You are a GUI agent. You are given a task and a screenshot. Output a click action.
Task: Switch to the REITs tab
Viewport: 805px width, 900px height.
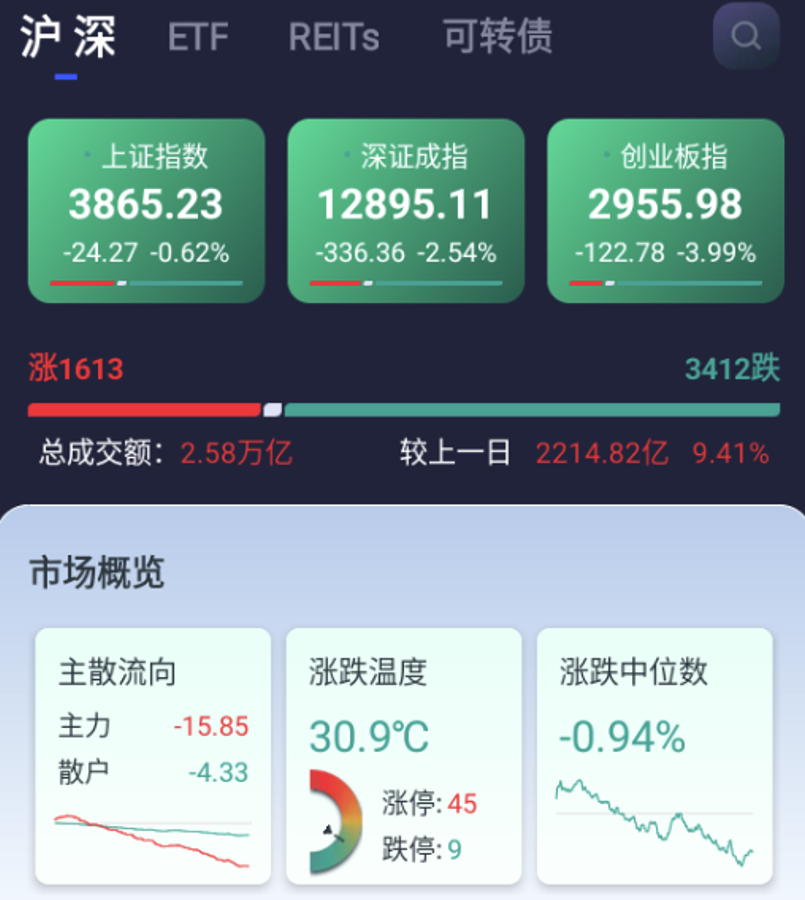click(x=333, y=38)
